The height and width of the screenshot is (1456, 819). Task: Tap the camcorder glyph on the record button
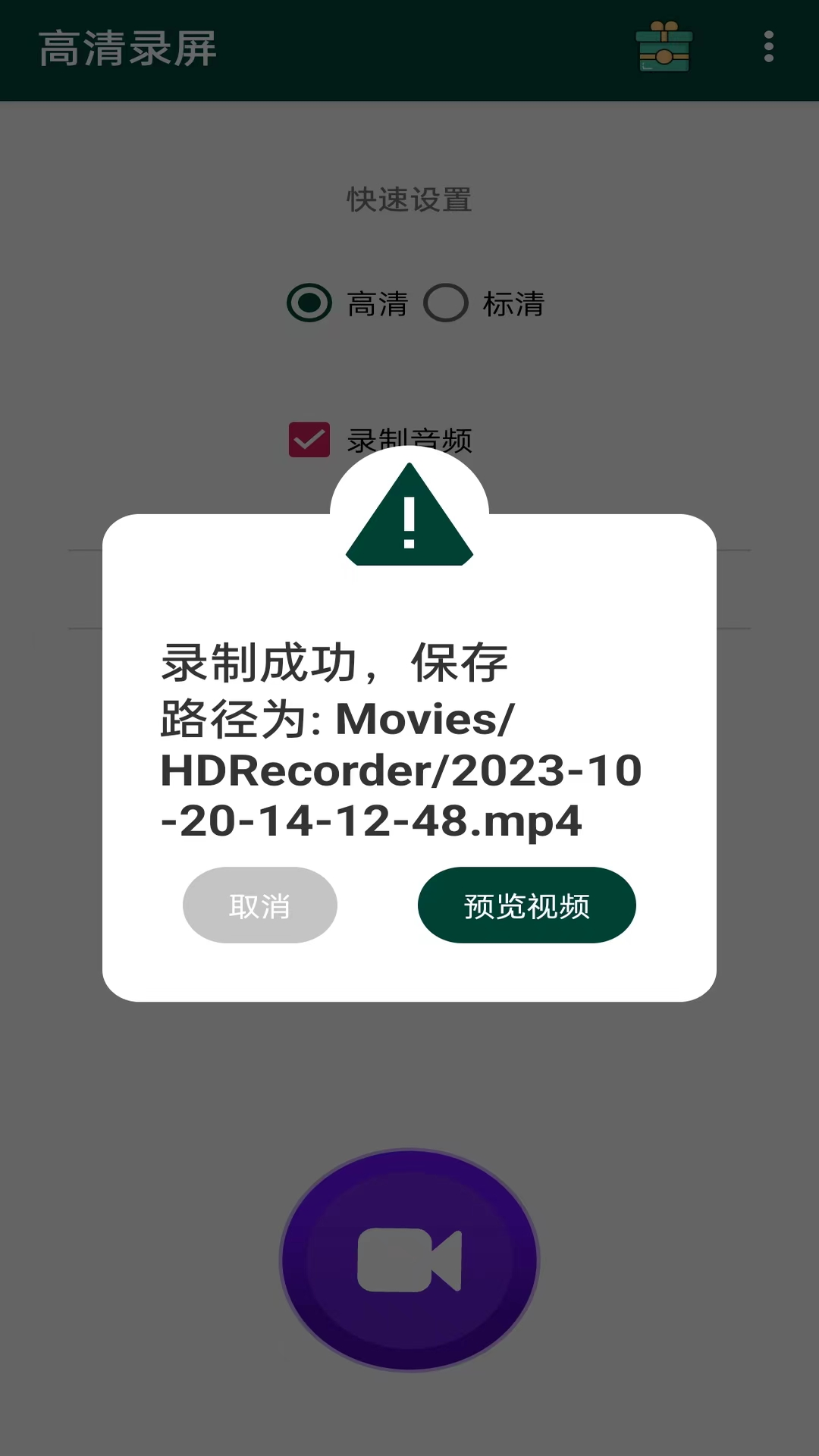pos(409,1259)
